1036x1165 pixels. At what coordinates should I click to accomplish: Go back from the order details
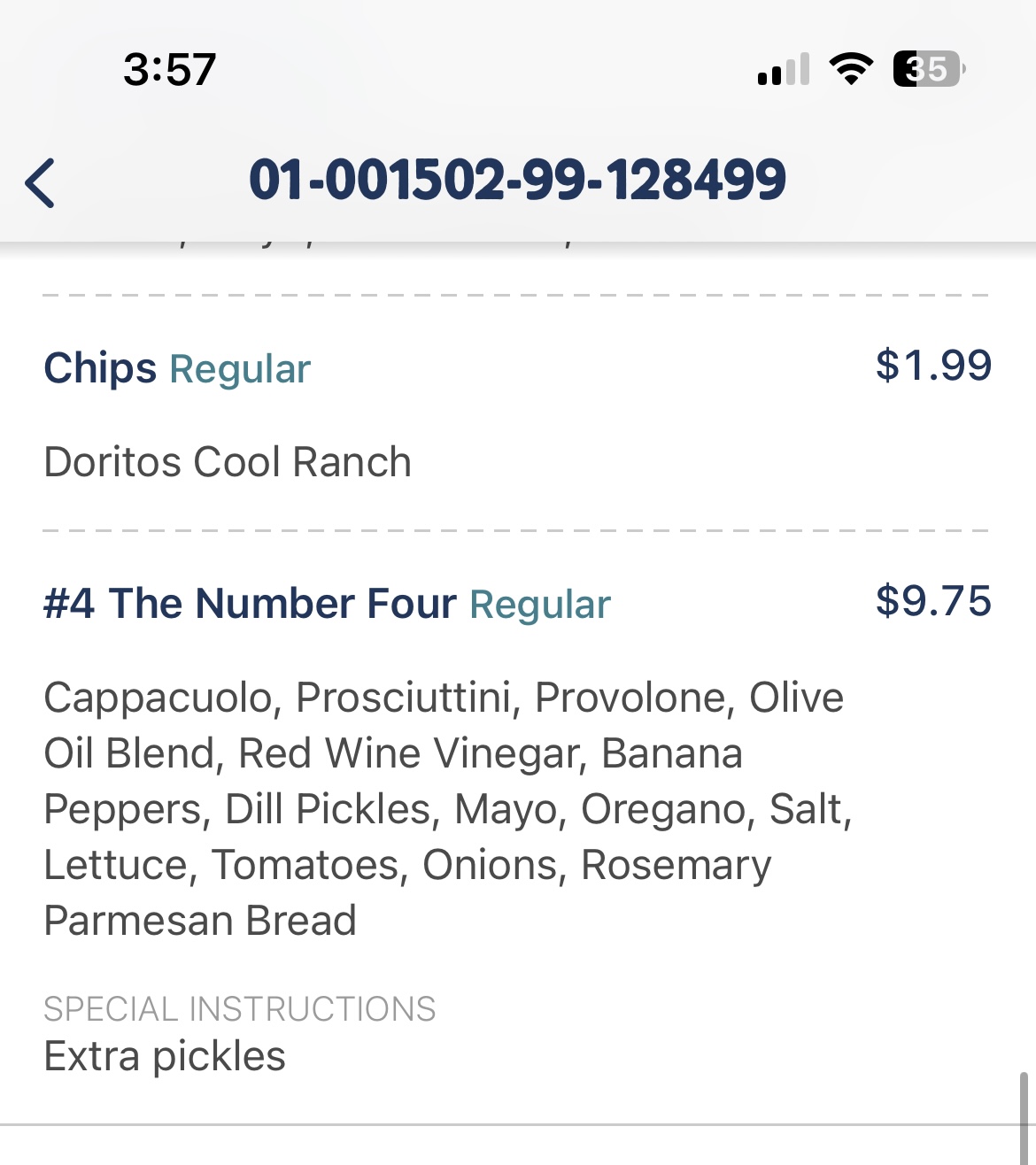point(41,183)
